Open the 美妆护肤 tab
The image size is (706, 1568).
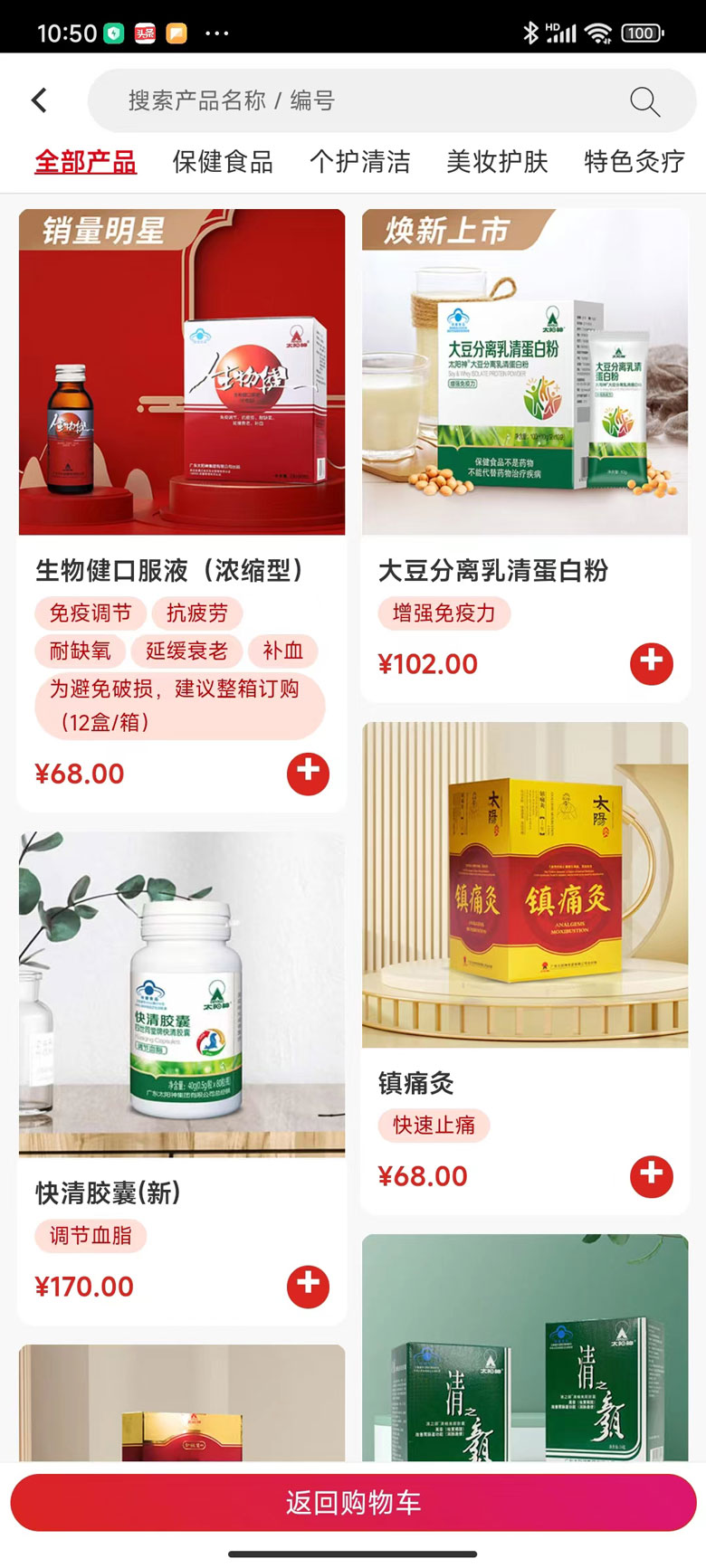497,162
